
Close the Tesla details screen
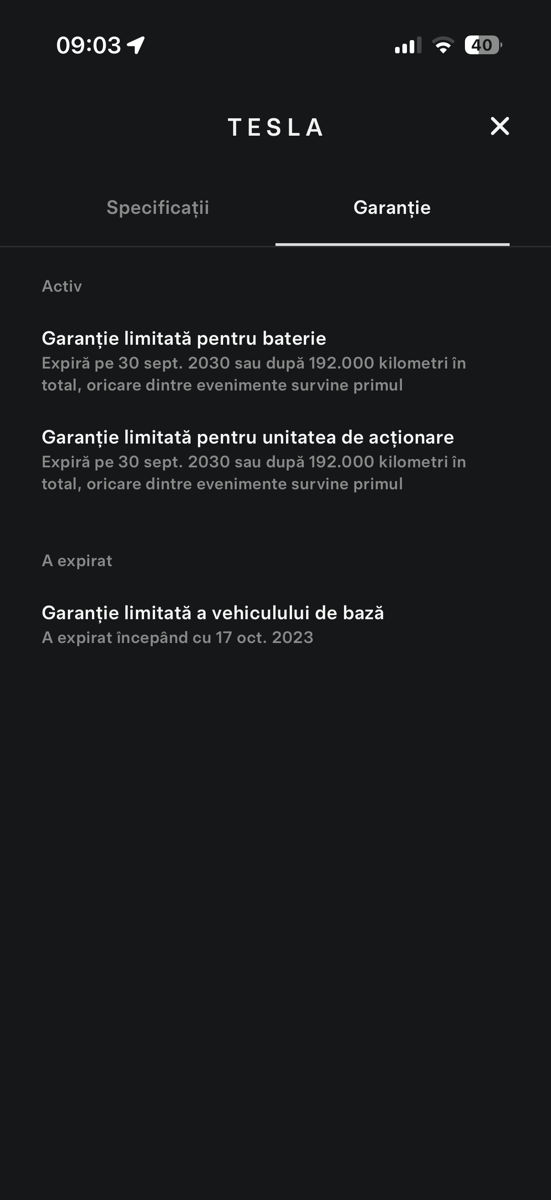coord(500,126)
